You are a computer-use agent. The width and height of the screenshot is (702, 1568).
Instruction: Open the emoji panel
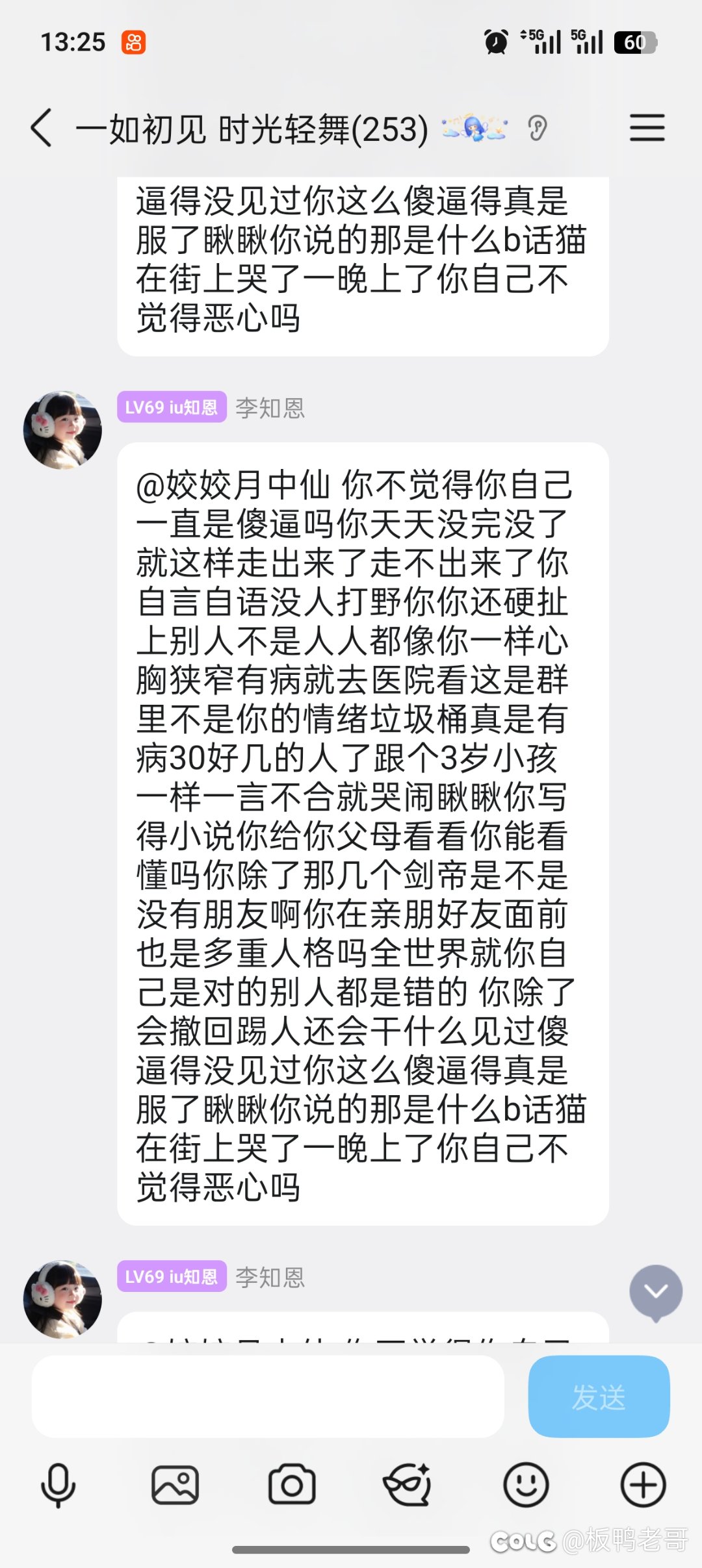[526, 1485]
